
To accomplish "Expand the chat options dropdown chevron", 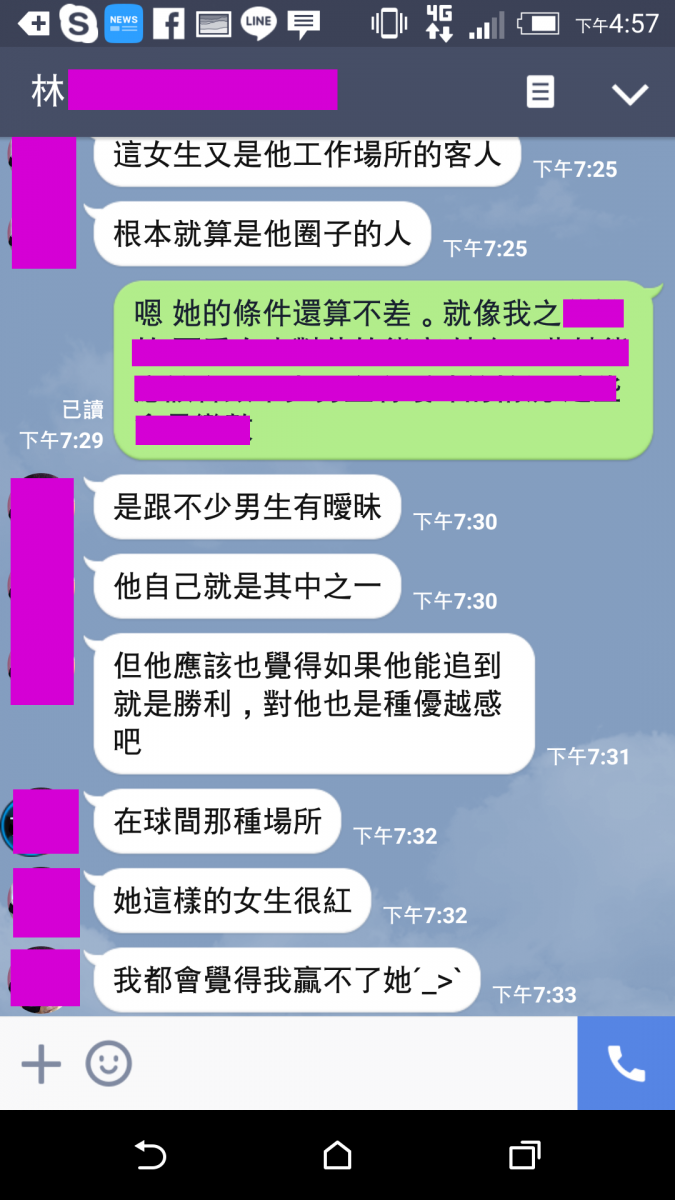I will click(x=630, y=94).
